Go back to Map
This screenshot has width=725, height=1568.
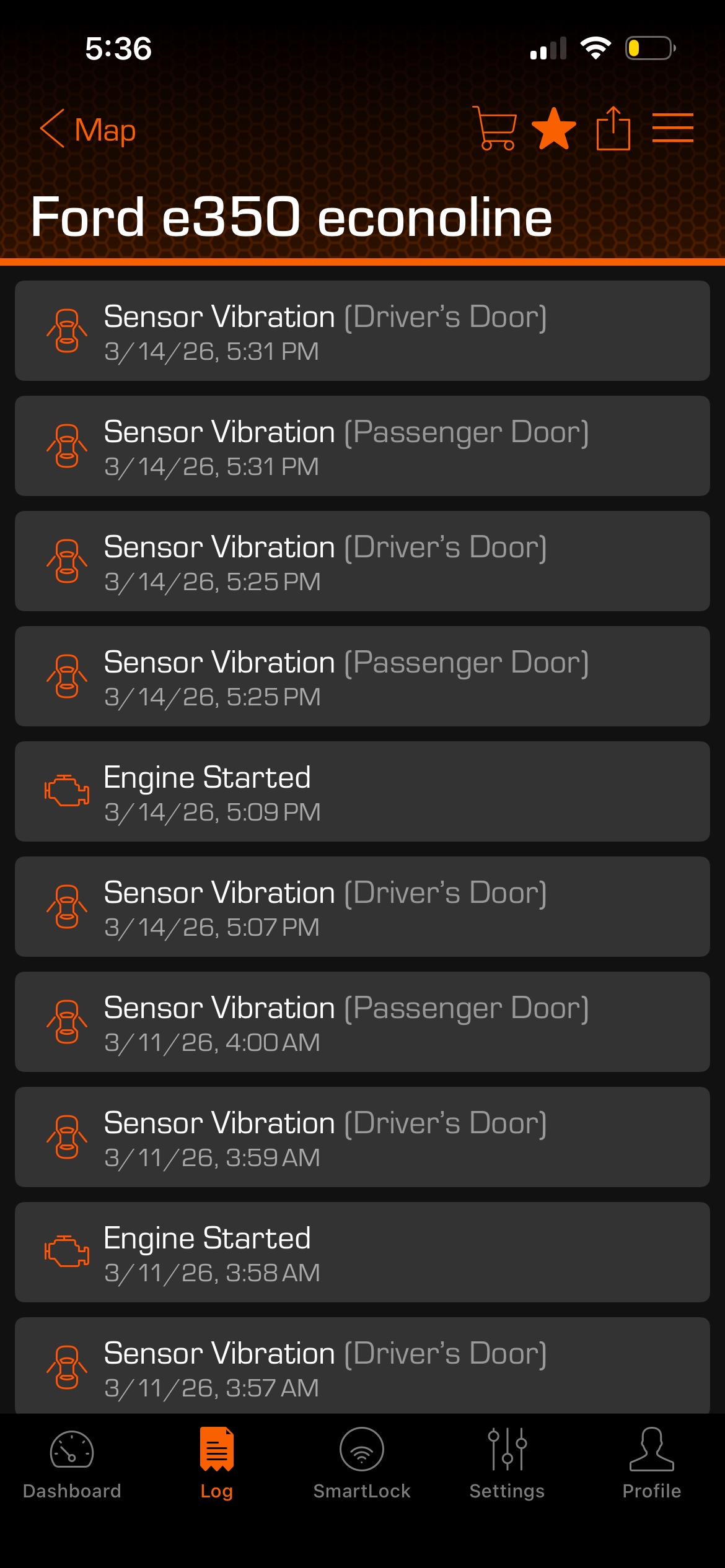[88, 129]
